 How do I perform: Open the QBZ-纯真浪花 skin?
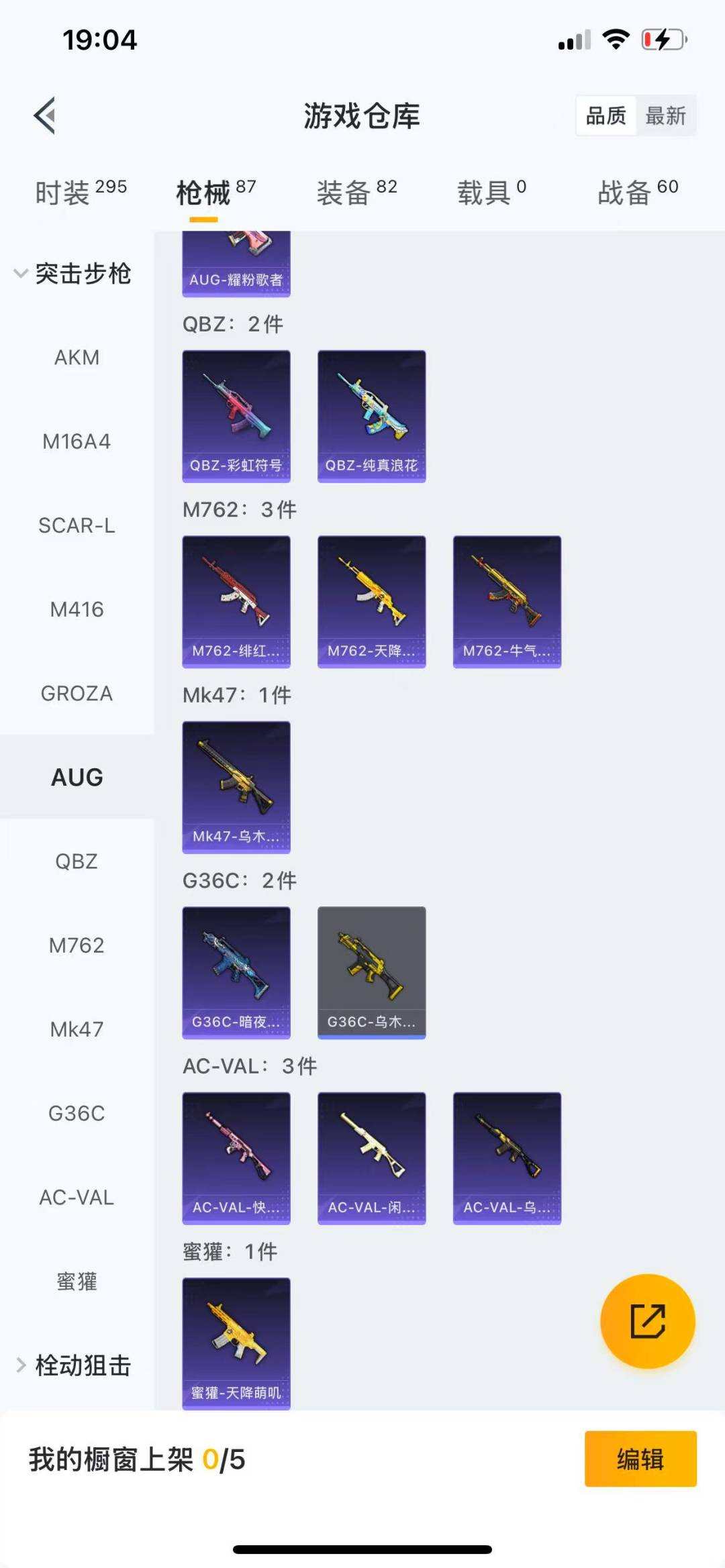(x=371, y=416)
